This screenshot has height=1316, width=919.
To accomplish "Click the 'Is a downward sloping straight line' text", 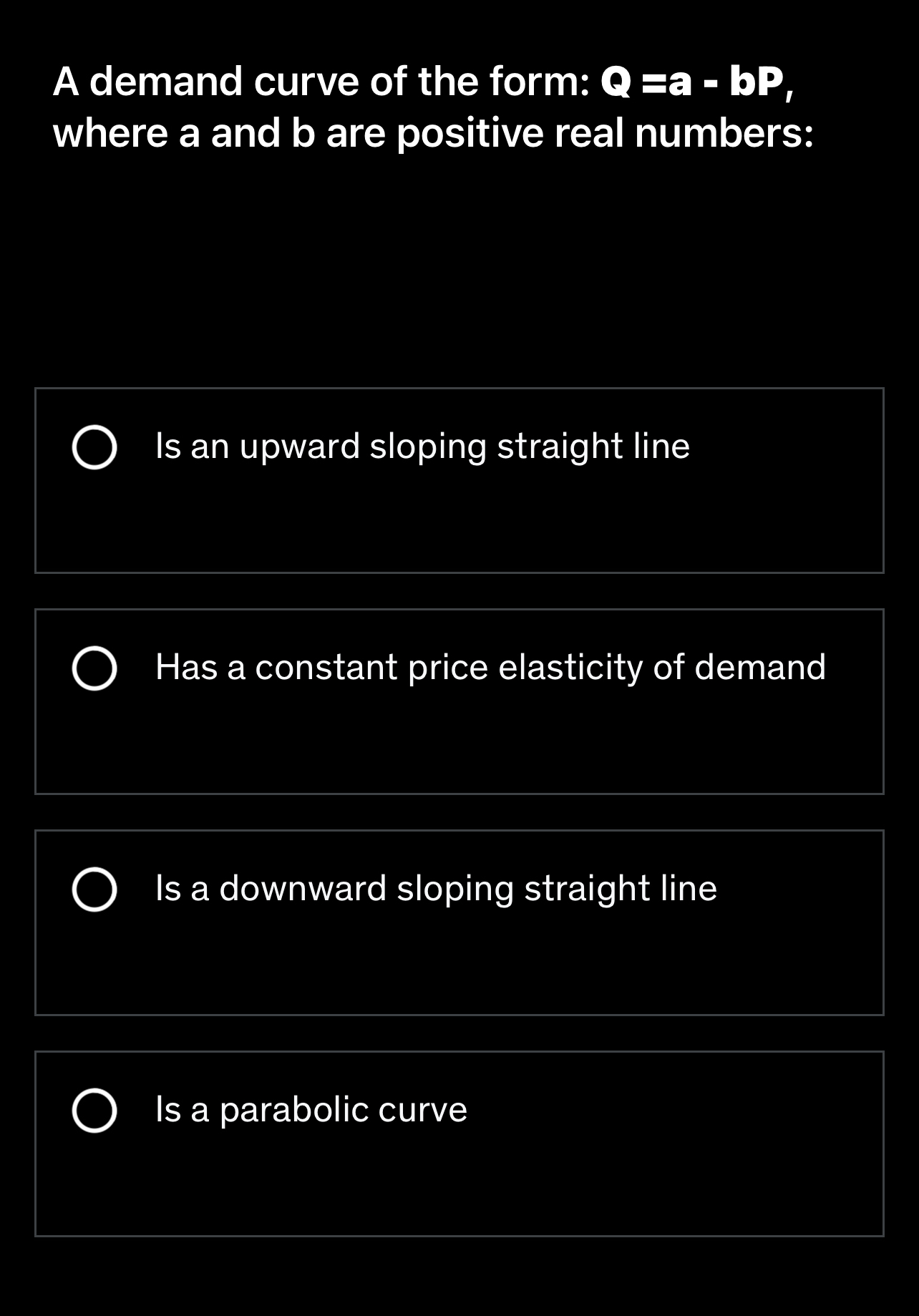I will pyautogui.click(x=435, y=889).
